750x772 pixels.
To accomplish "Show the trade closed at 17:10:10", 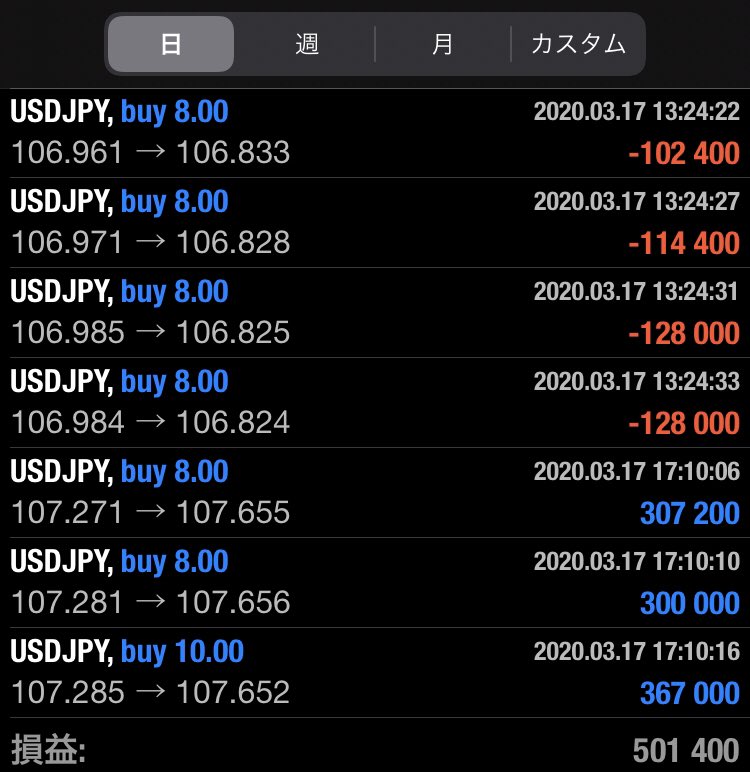I will tap(375, 583).
